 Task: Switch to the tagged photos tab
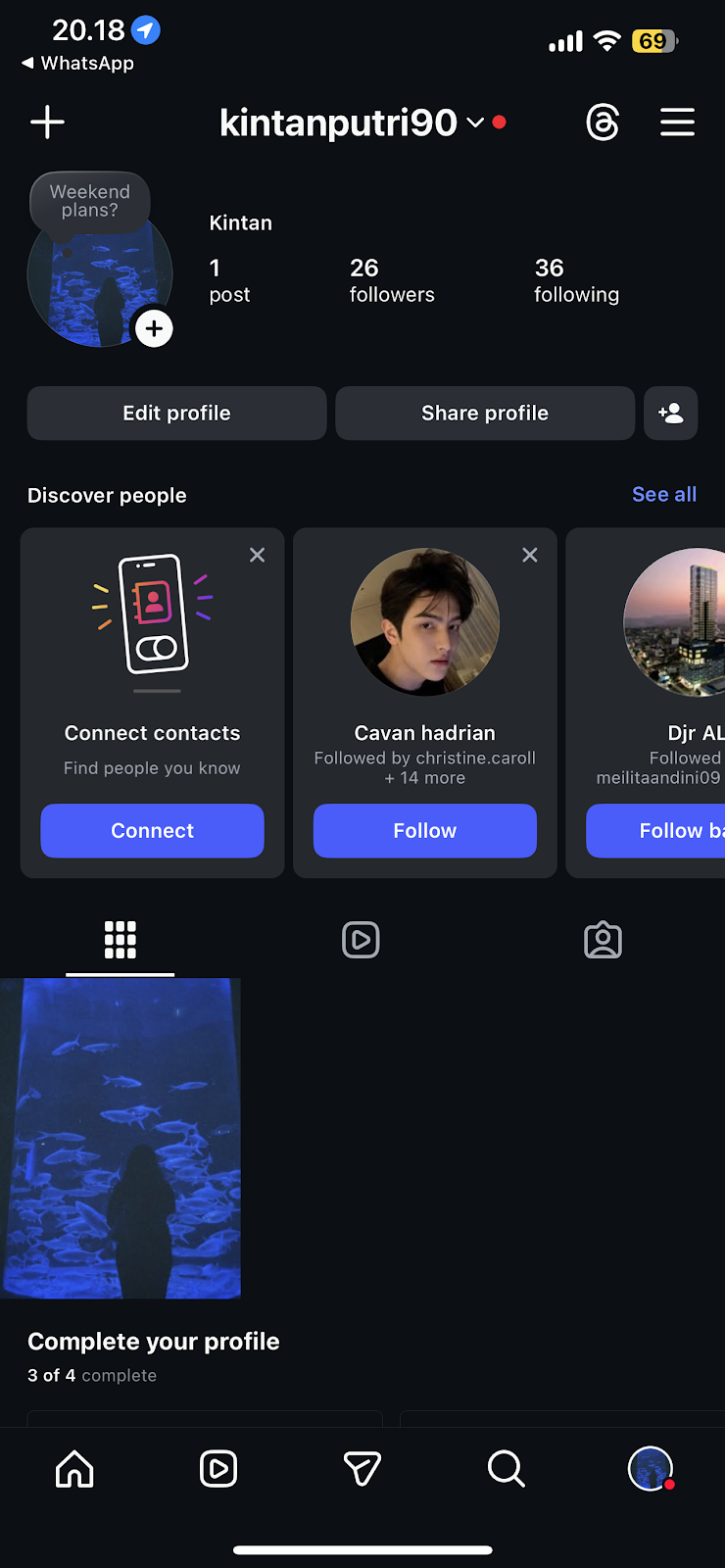point(603,940)
